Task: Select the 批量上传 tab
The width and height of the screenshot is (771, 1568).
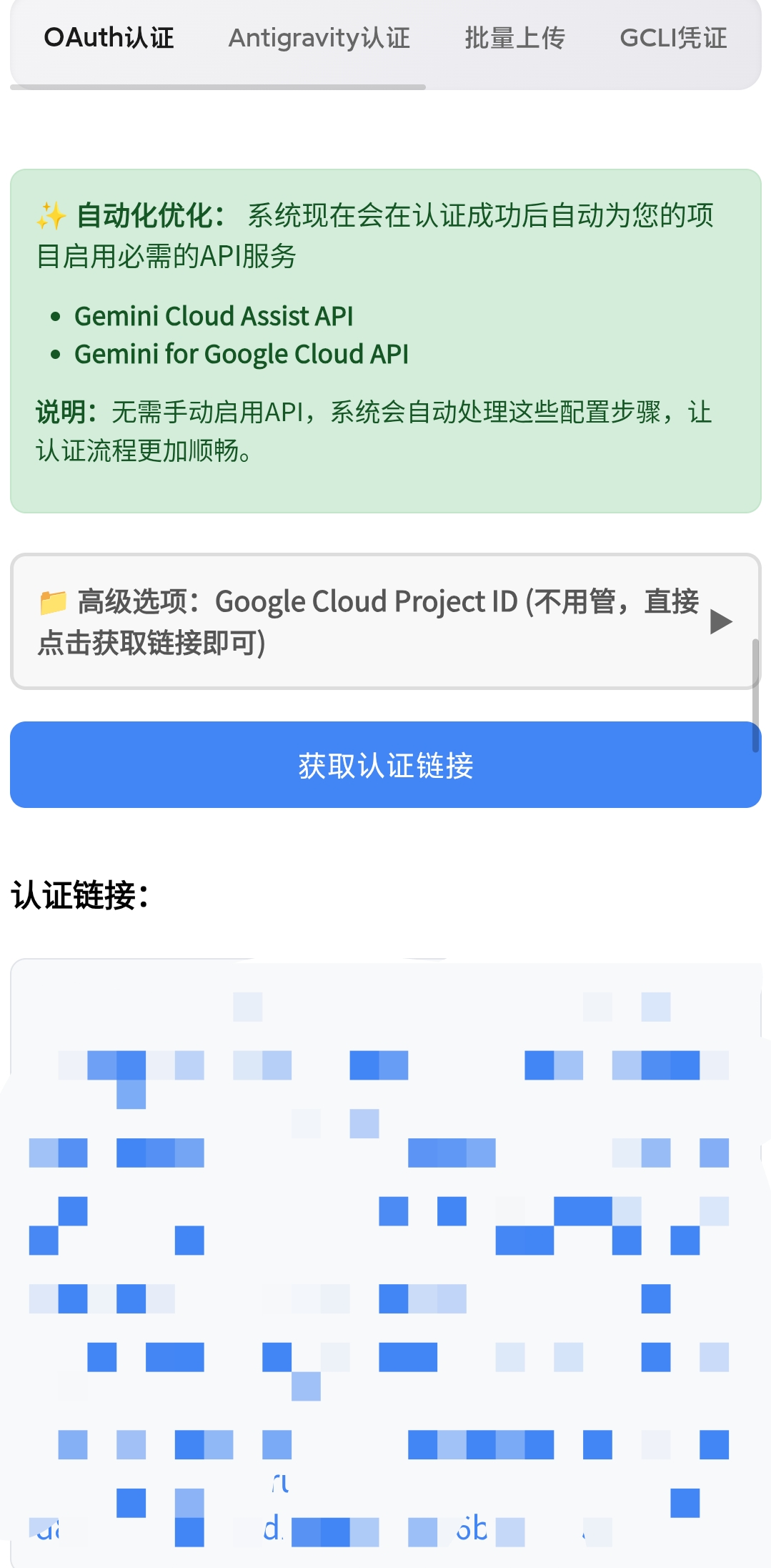Action: [515, 39]
